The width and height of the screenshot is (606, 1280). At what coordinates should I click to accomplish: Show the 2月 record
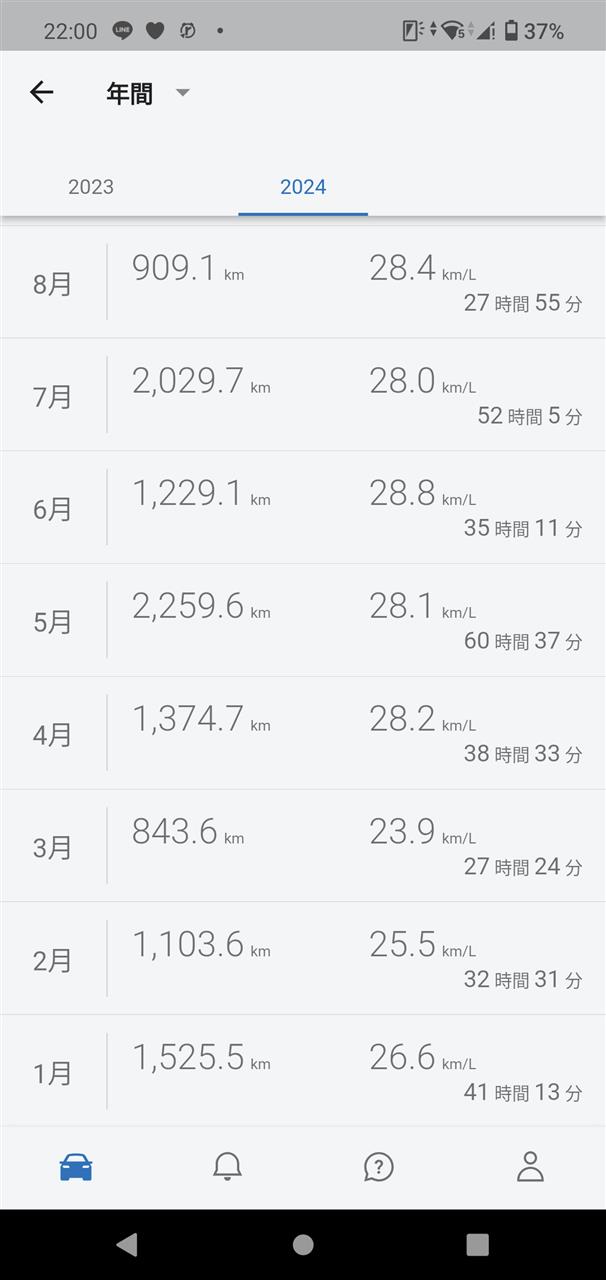pyautogui.click(x=303, y=959)
